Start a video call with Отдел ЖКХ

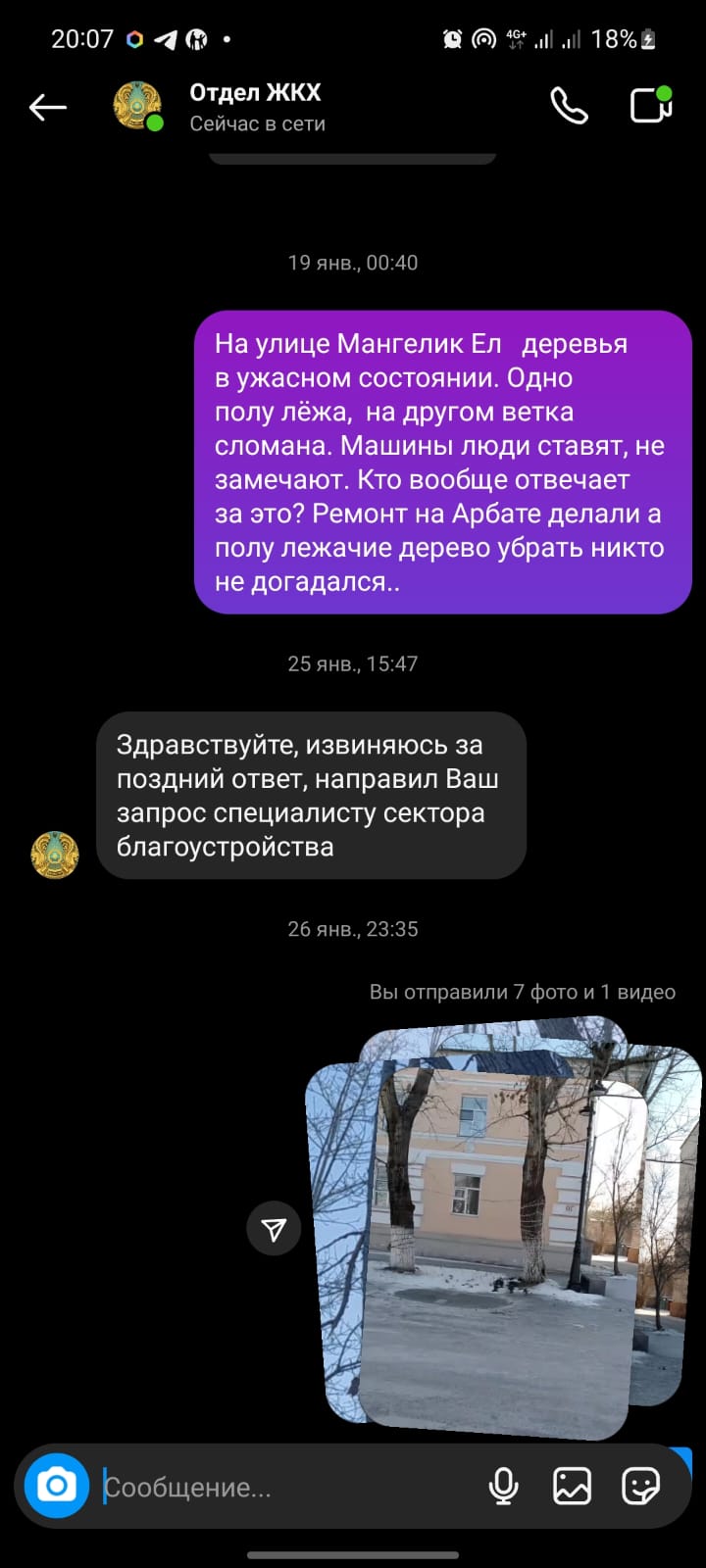point(650,106)
